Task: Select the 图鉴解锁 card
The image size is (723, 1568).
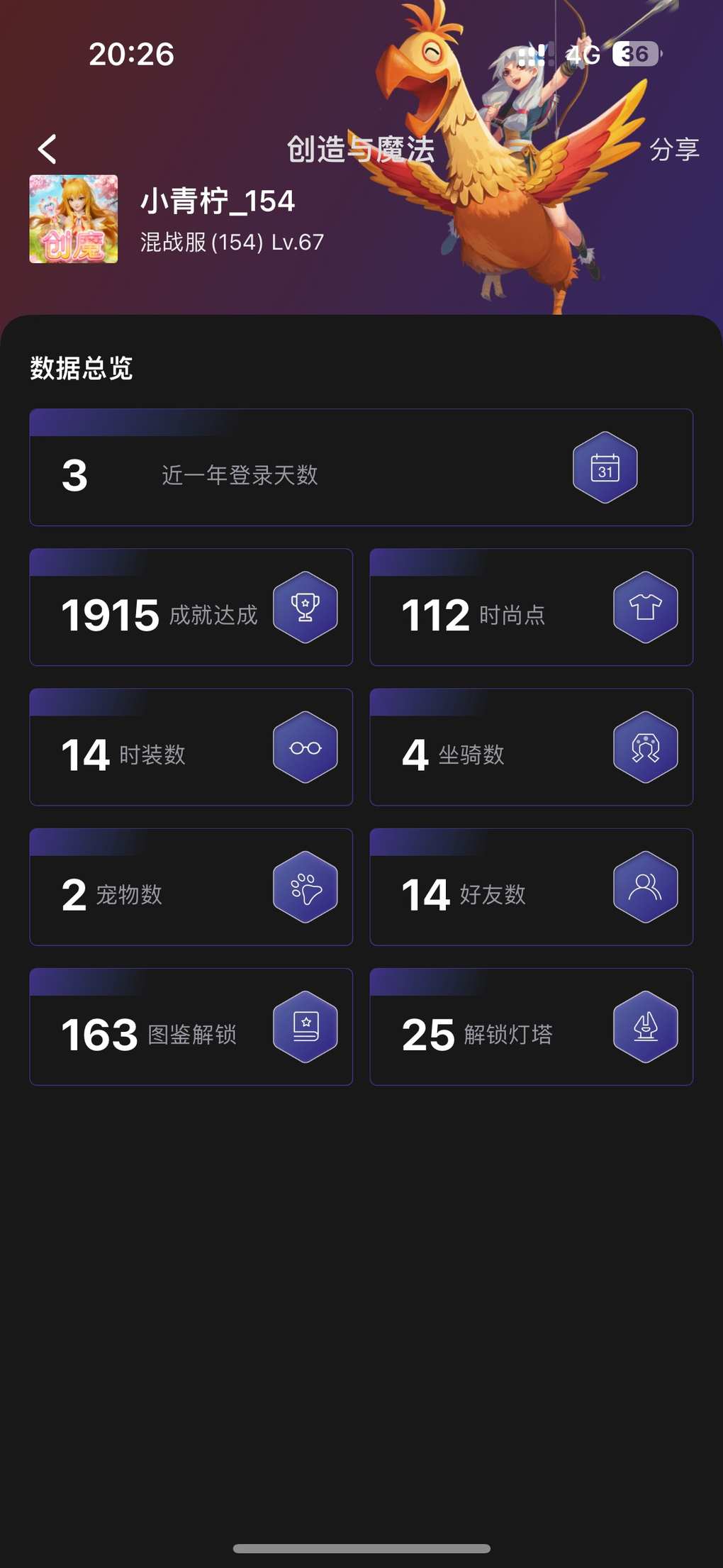Action: [191, 1027]
